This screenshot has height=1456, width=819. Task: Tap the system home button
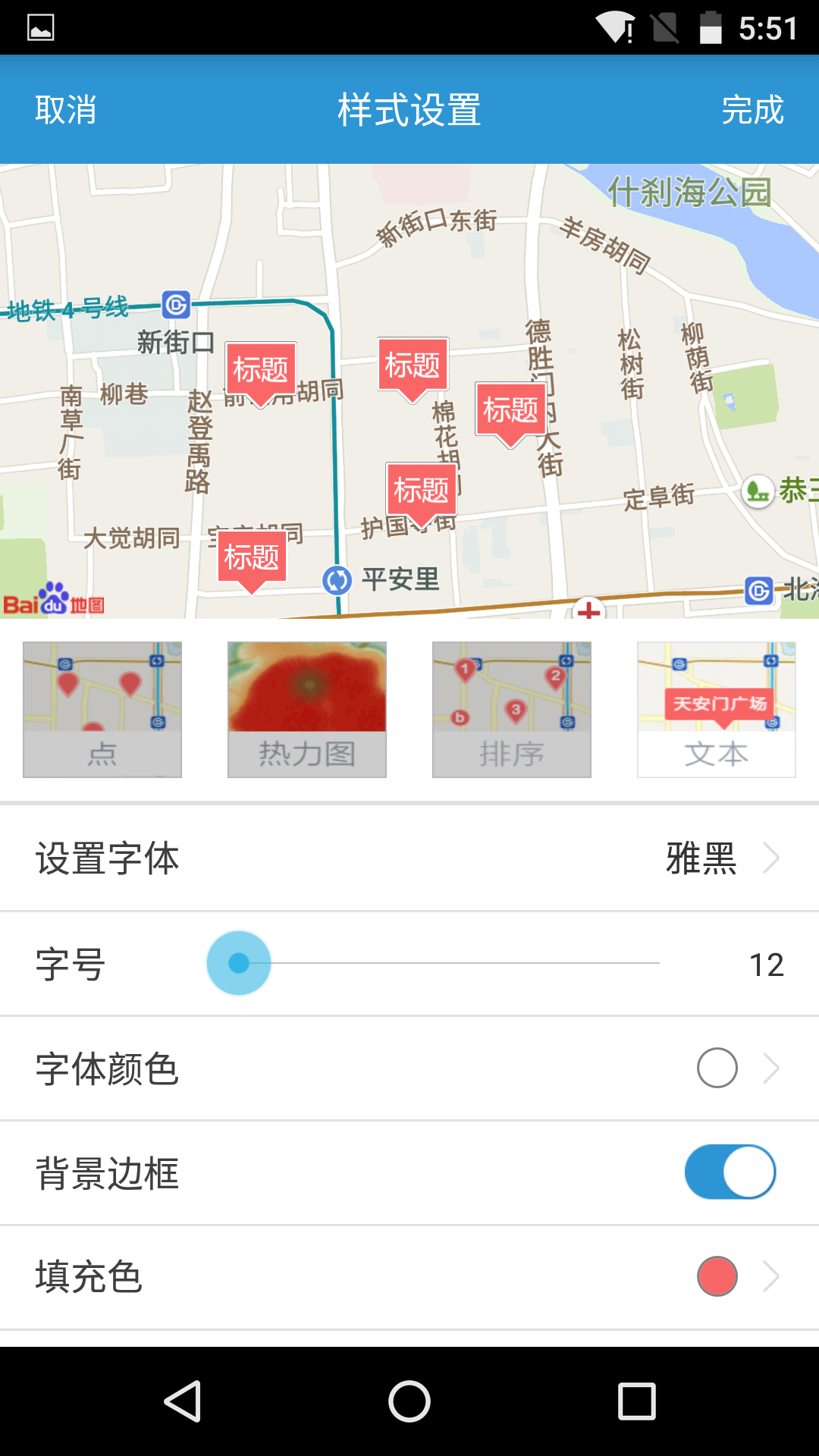pyautogui.click(x=409, y=1401)
